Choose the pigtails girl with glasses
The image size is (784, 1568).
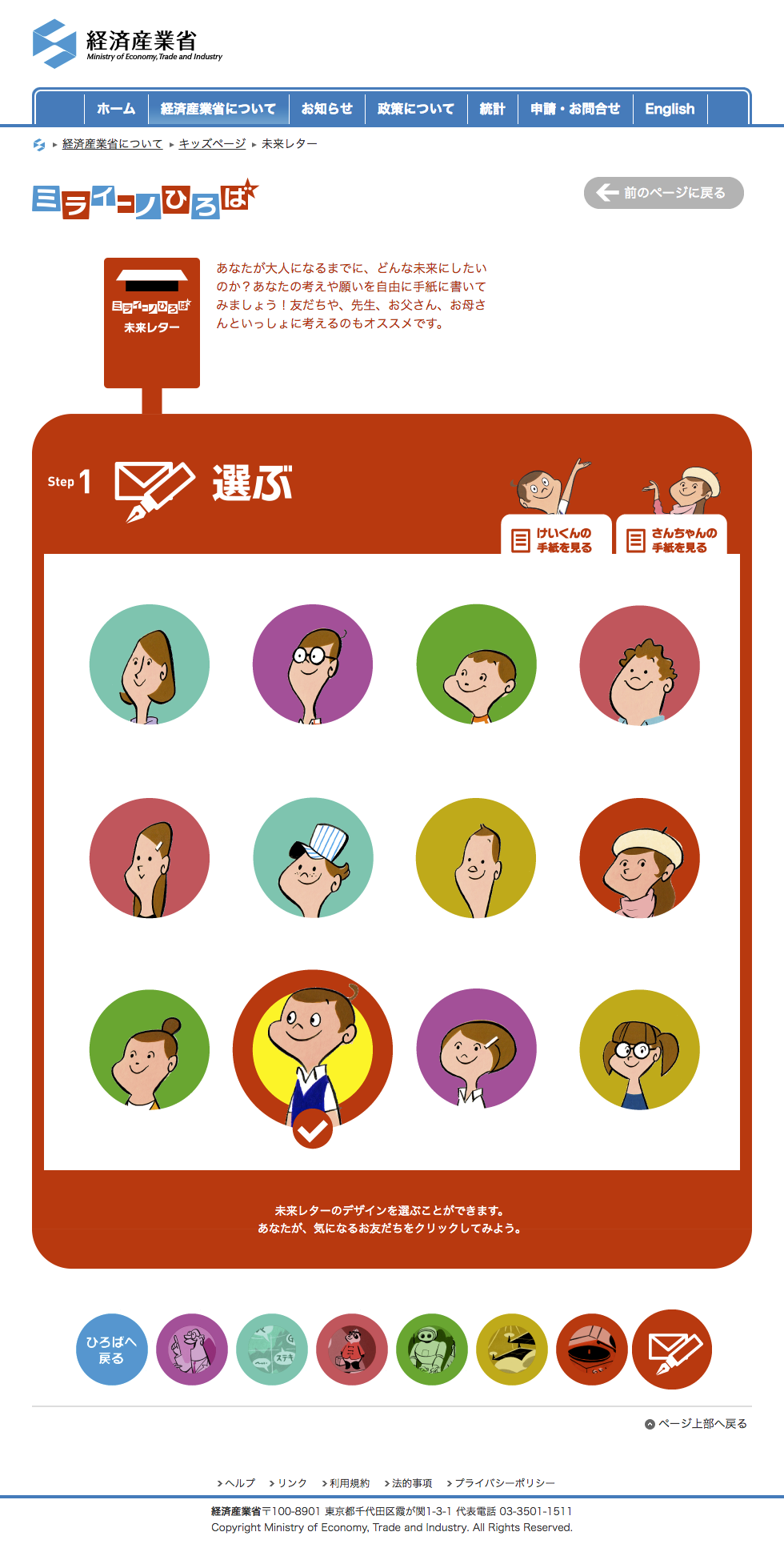coord(639,1049)
